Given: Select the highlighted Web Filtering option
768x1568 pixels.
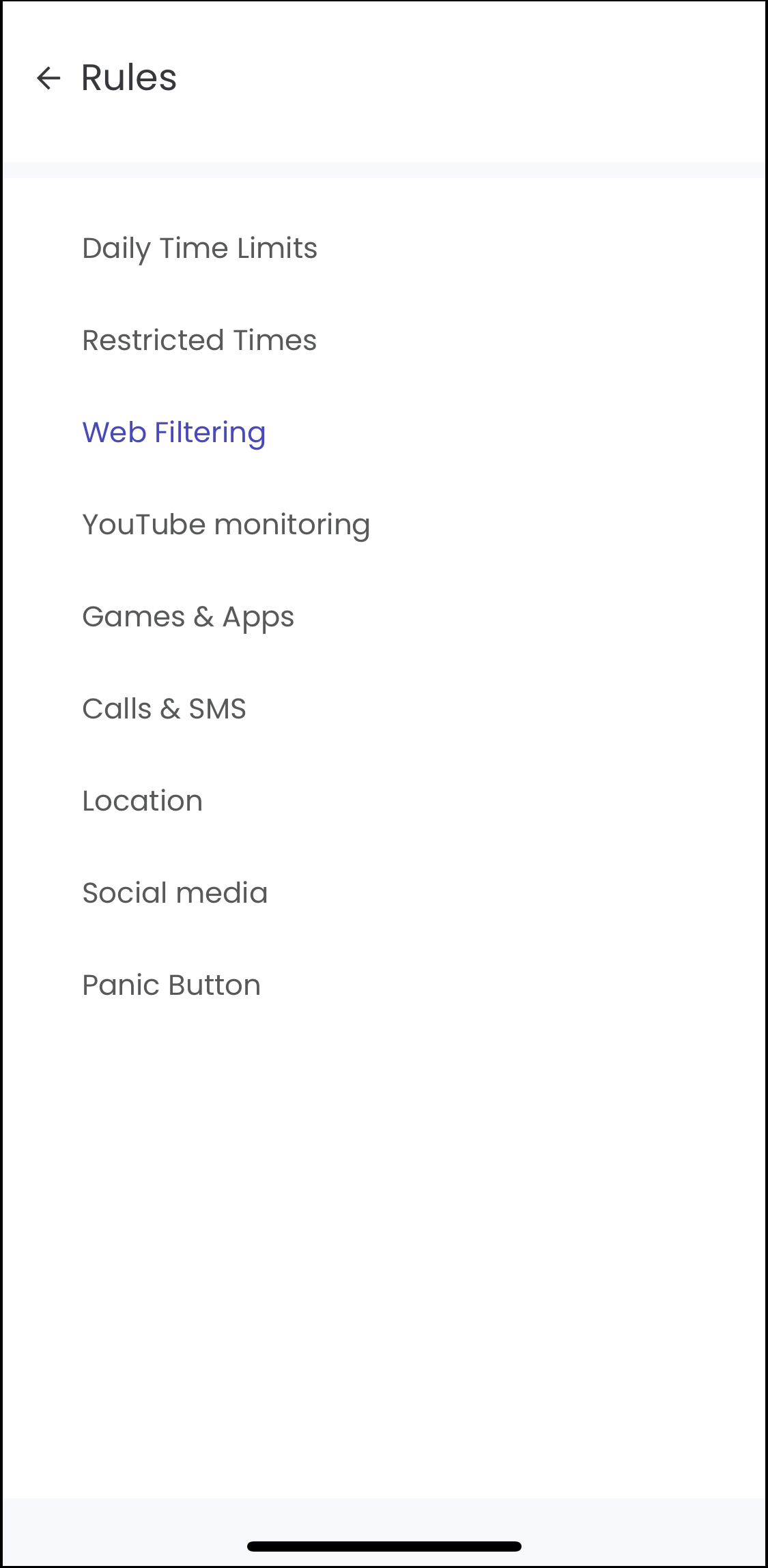Looking at the screenshot, I should click(173, 433).
